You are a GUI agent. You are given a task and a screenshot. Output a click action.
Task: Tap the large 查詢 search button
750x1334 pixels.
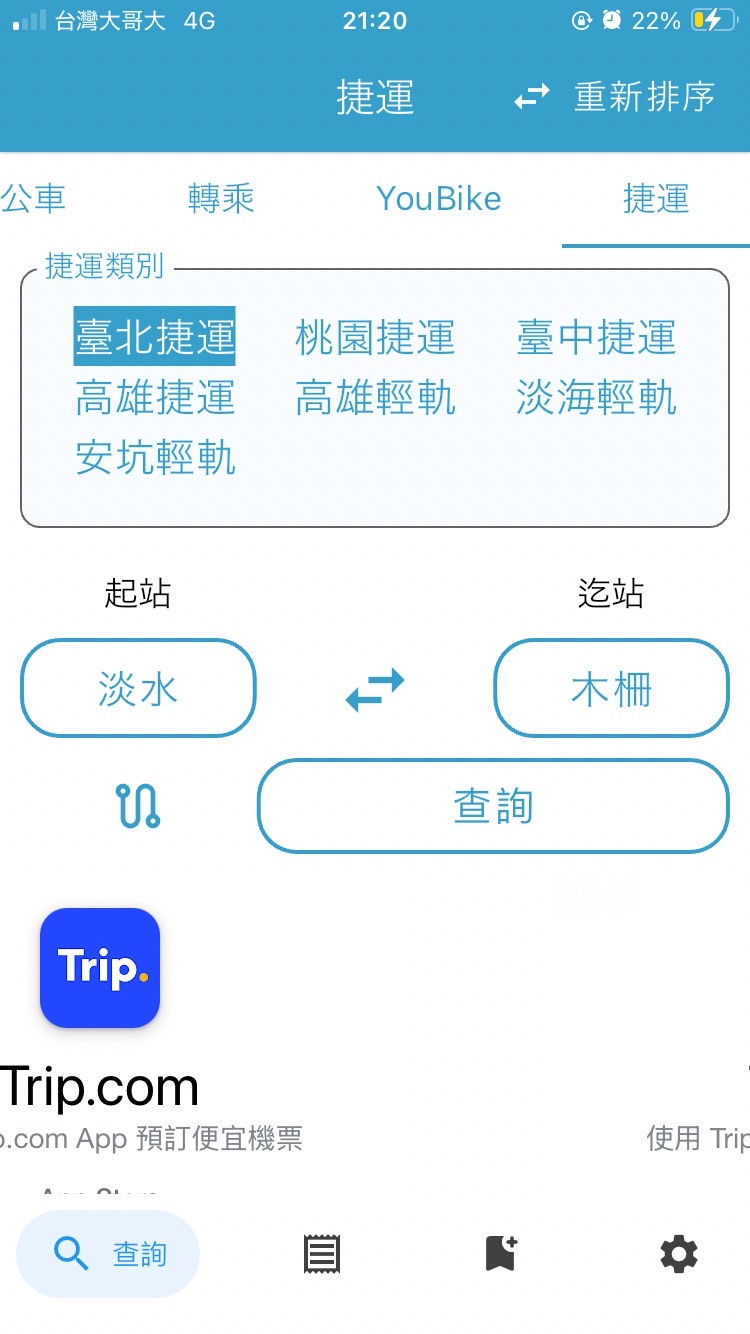click(493, 806)
